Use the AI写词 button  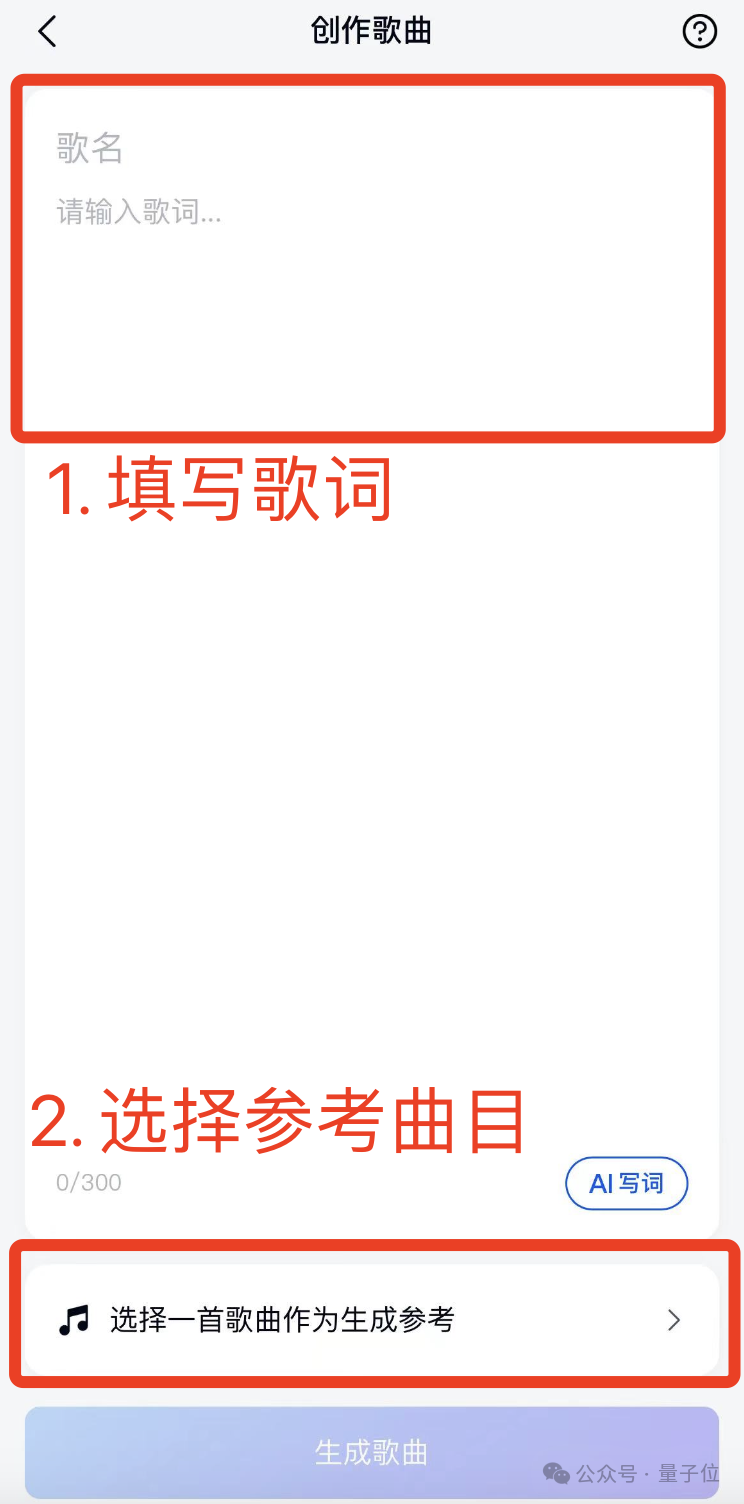(x=626, y=1184)
